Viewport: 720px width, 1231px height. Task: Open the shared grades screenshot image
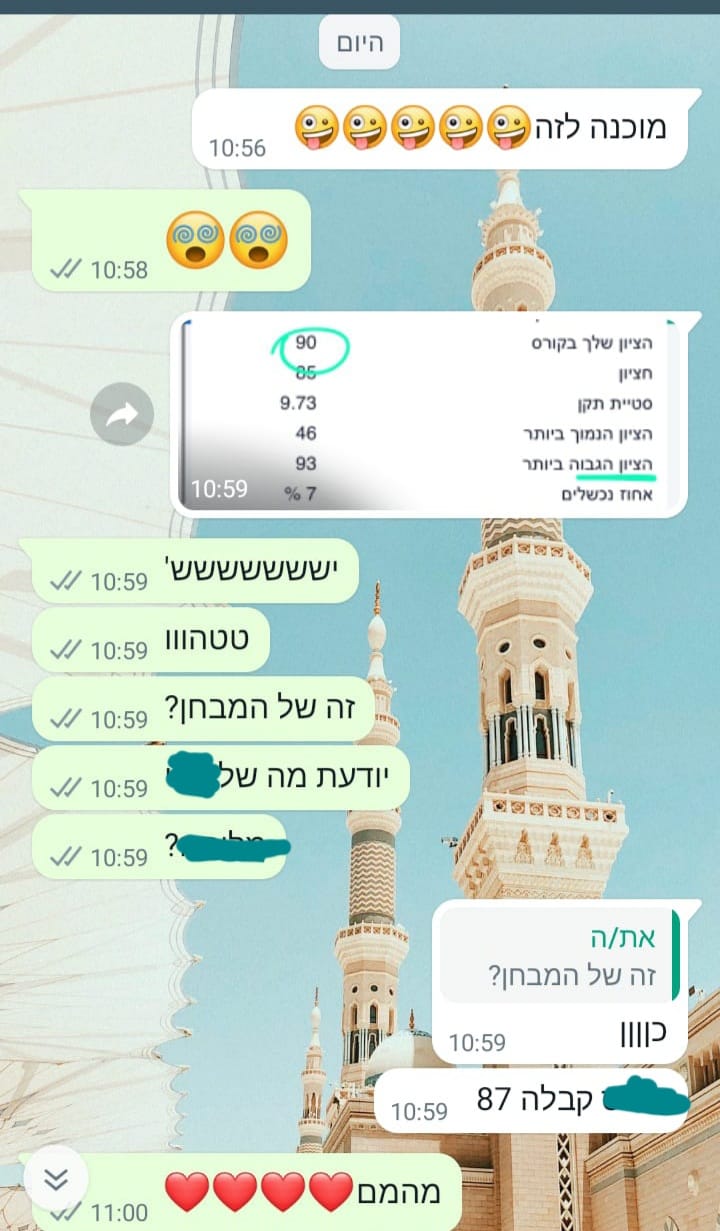pos(430,414)
